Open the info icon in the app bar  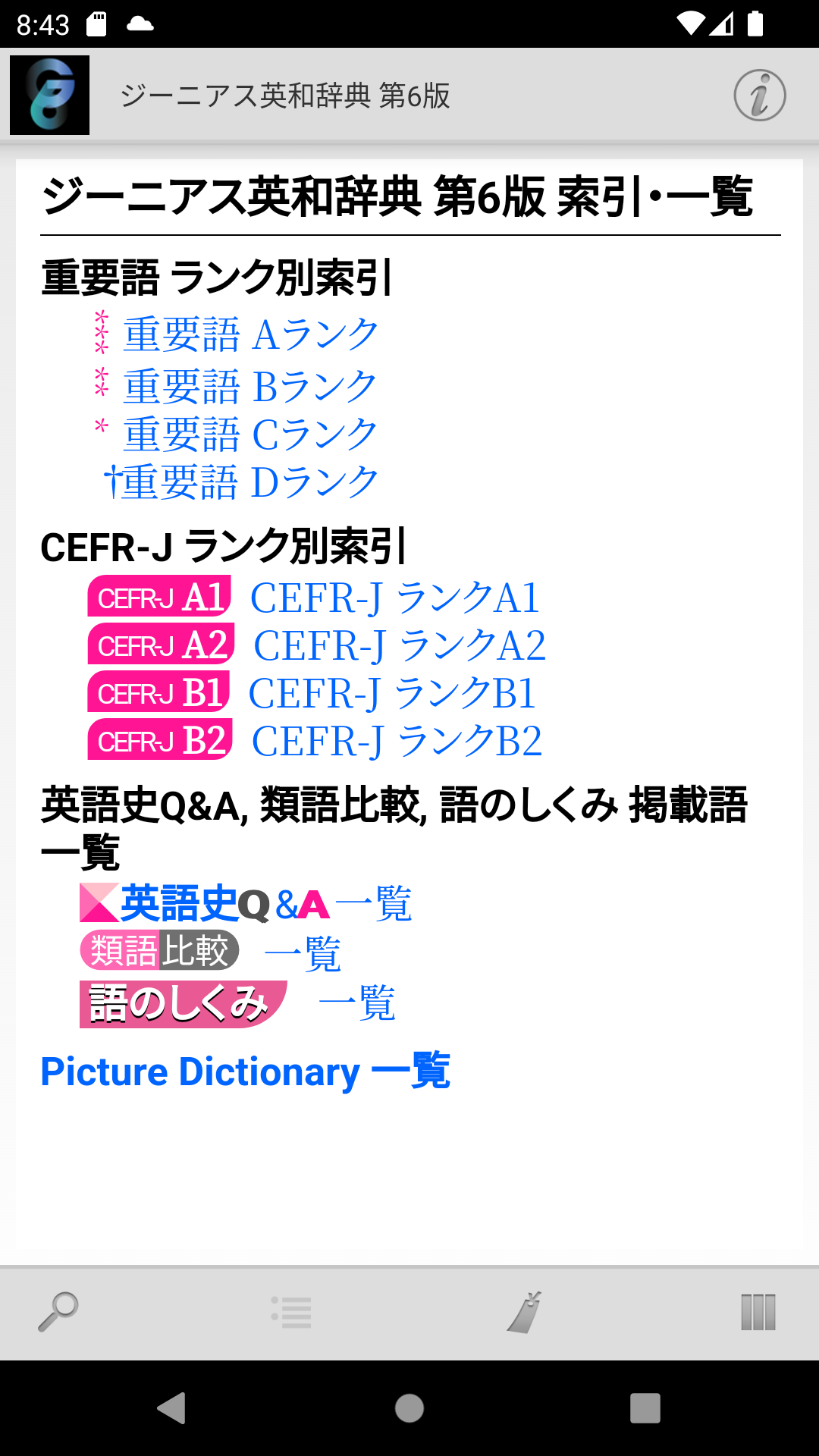759,96
